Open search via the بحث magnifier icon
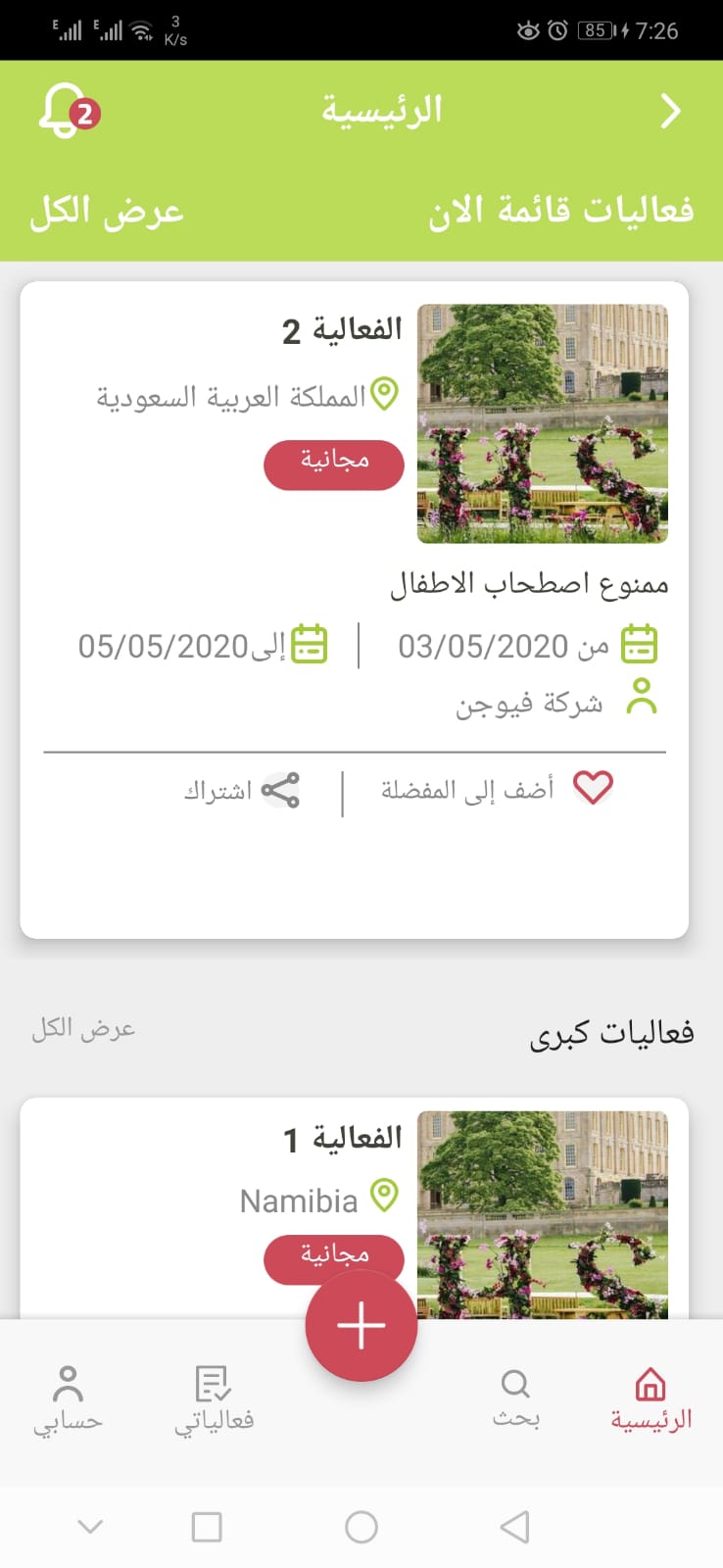The height and width of the screenshot is (1568, 723). coord(515,1384)
